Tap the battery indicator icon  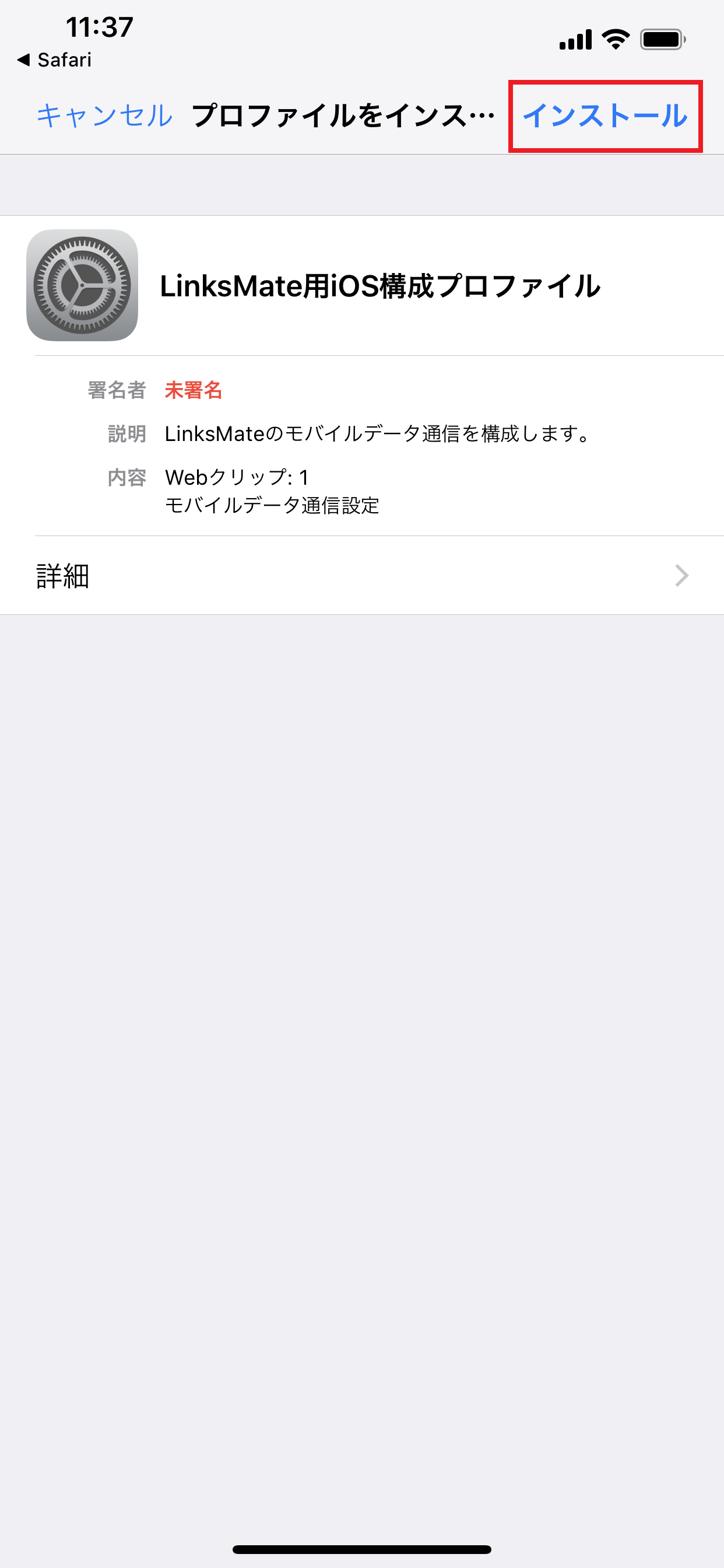[x=660, y=38]
